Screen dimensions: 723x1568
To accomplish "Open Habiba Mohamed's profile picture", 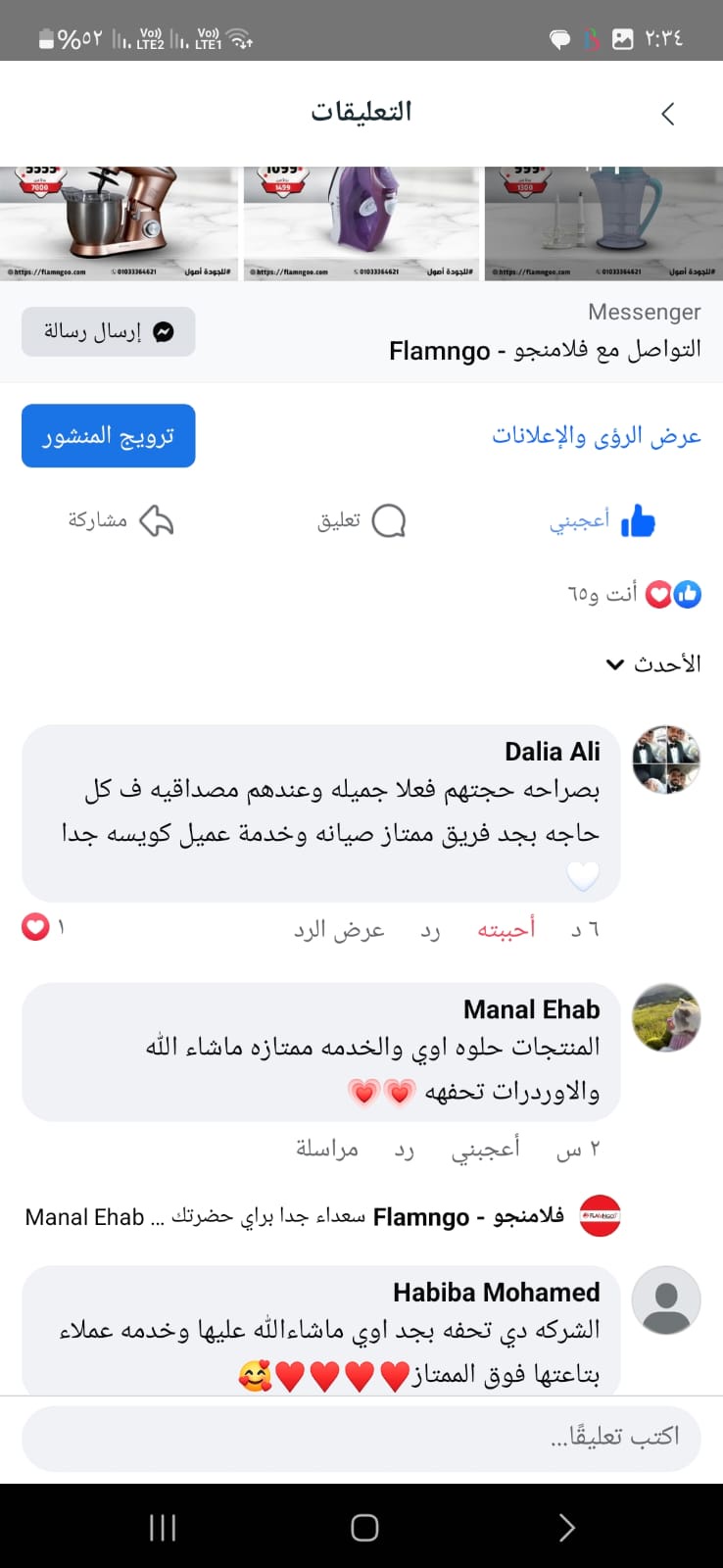I will point(666,1300).
